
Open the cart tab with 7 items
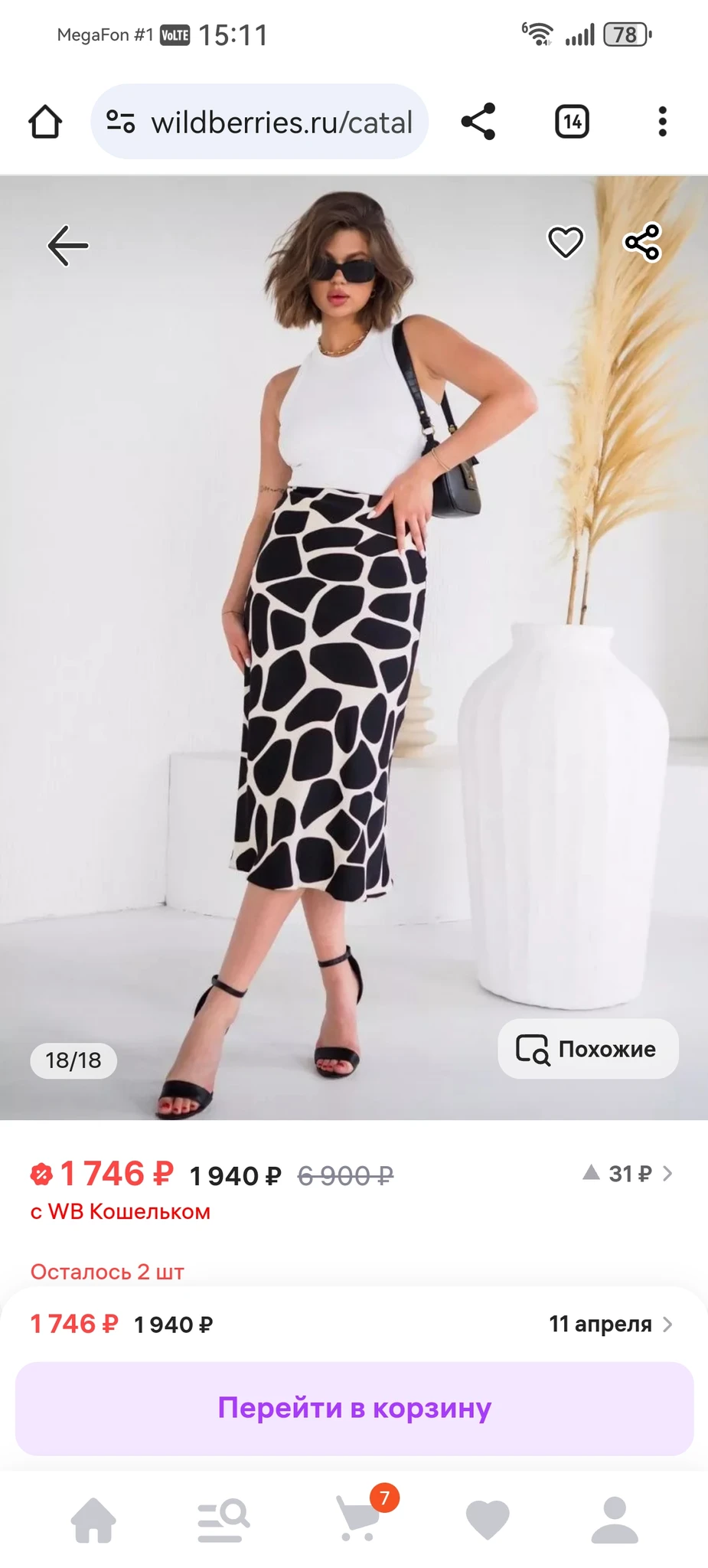tap(358, 1520)
